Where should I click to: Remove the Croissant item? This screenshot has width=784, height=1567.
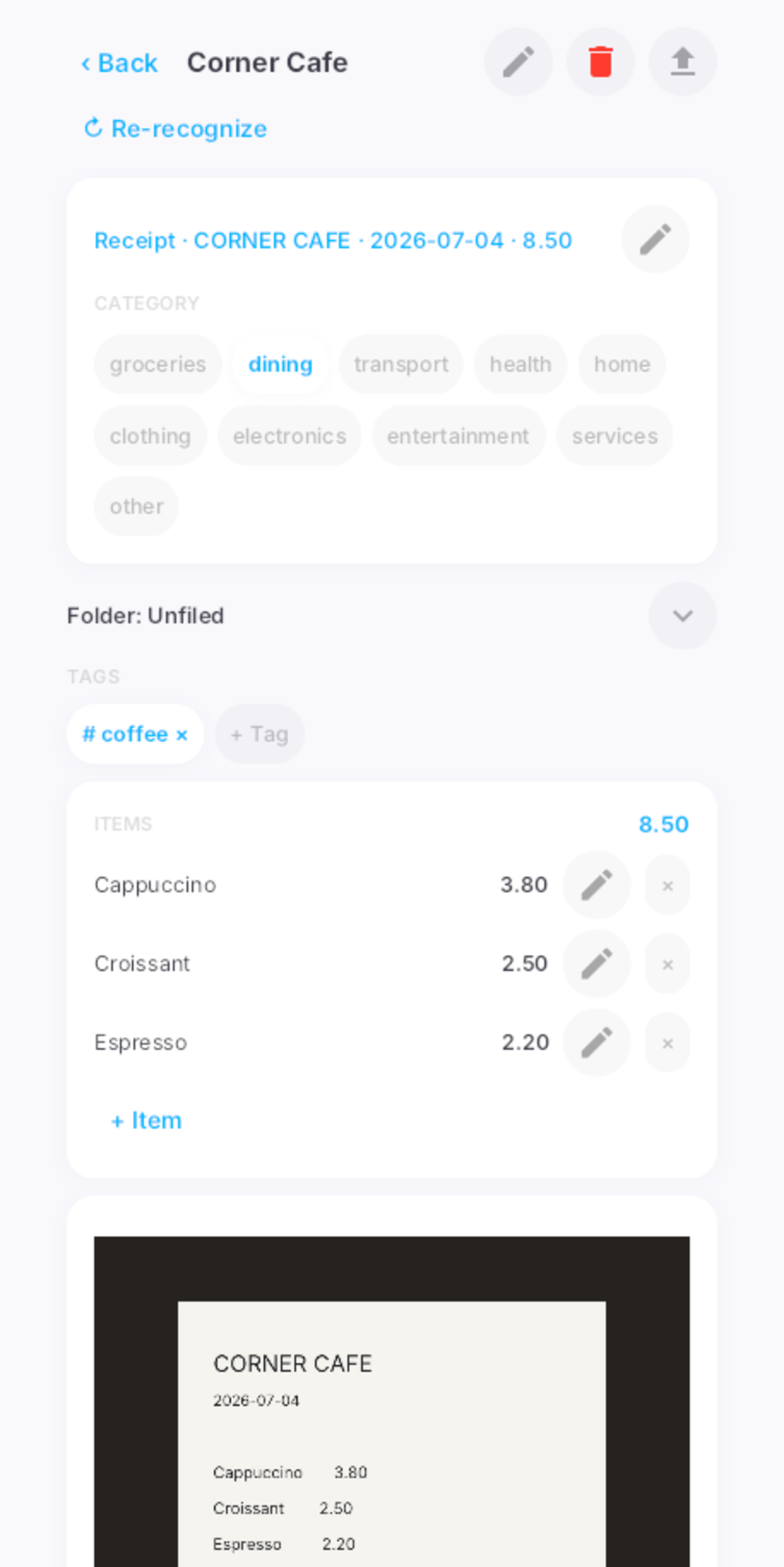667,964
